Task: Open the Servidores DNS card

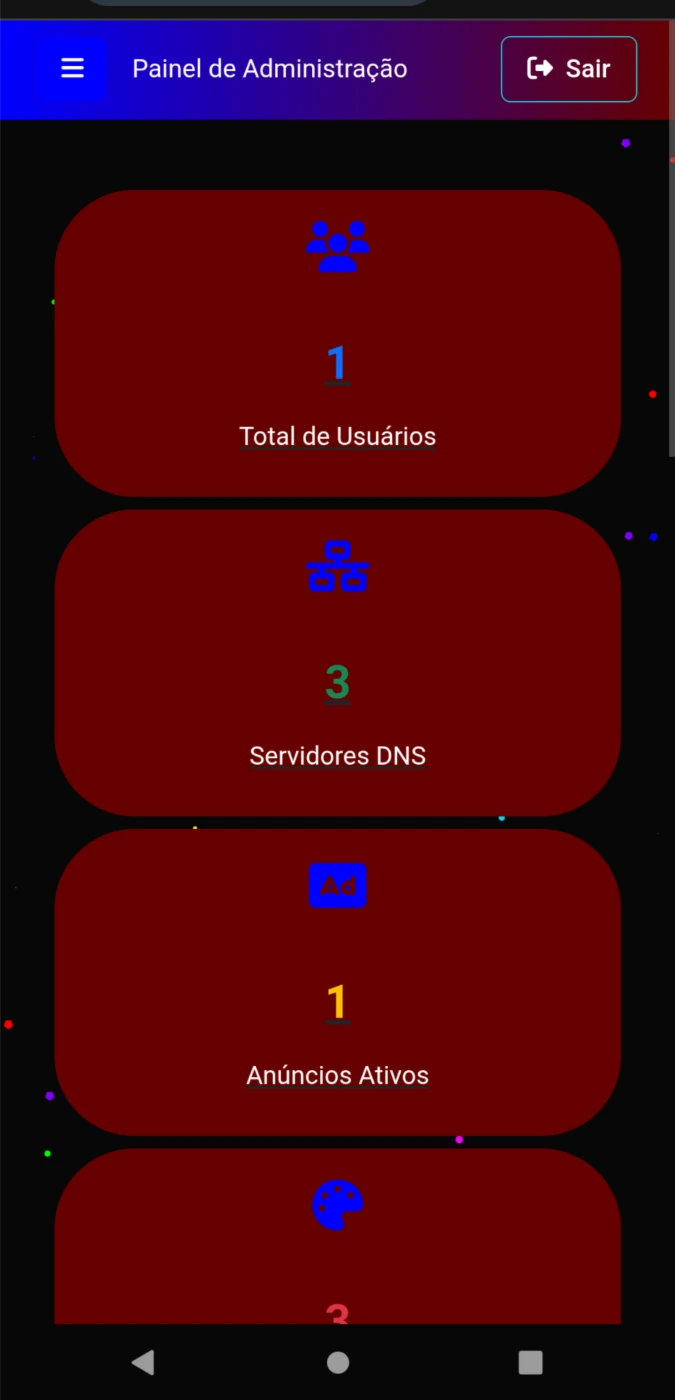Action: point(338,663)
